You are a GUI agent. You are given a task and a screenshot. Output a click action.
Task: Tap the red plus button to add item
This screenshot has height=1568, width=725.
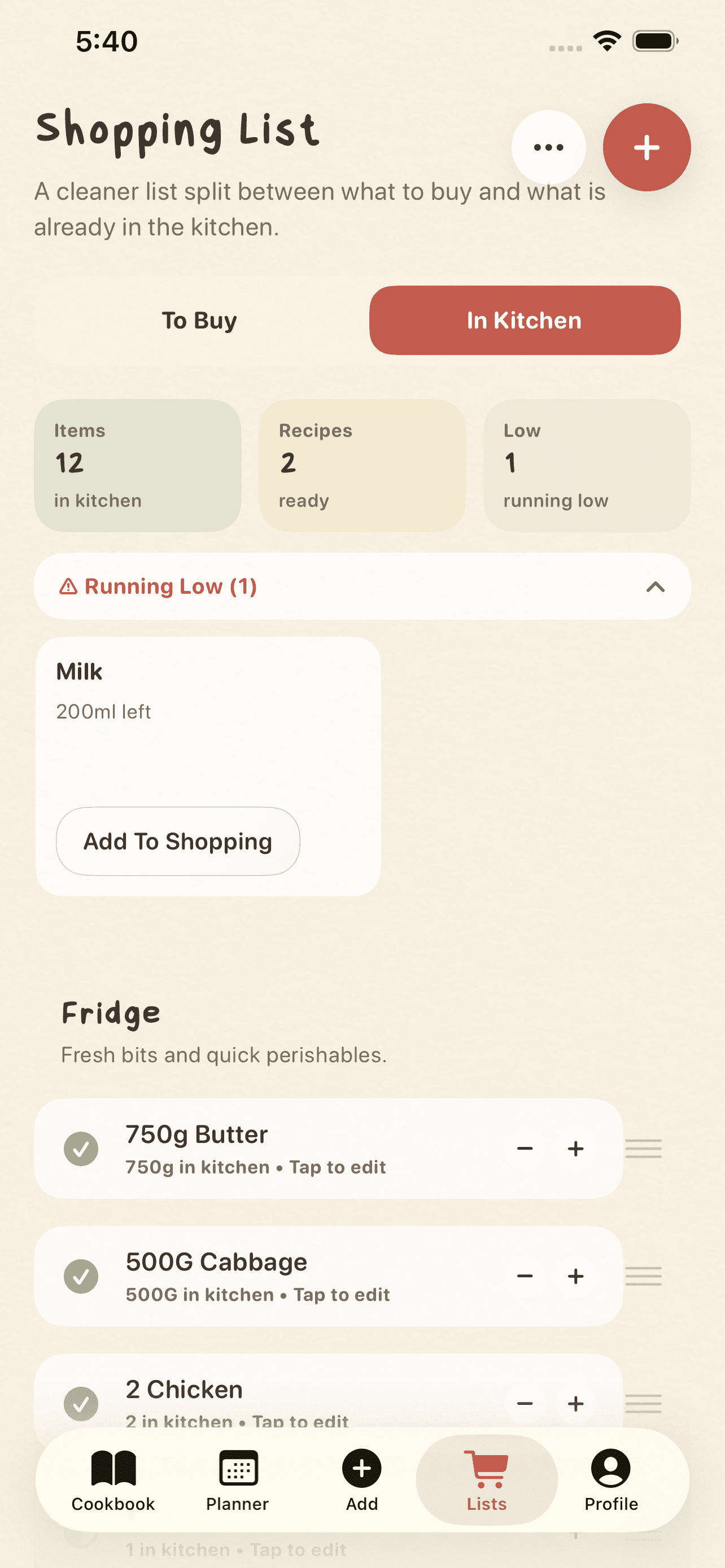(x=647, y=147)
